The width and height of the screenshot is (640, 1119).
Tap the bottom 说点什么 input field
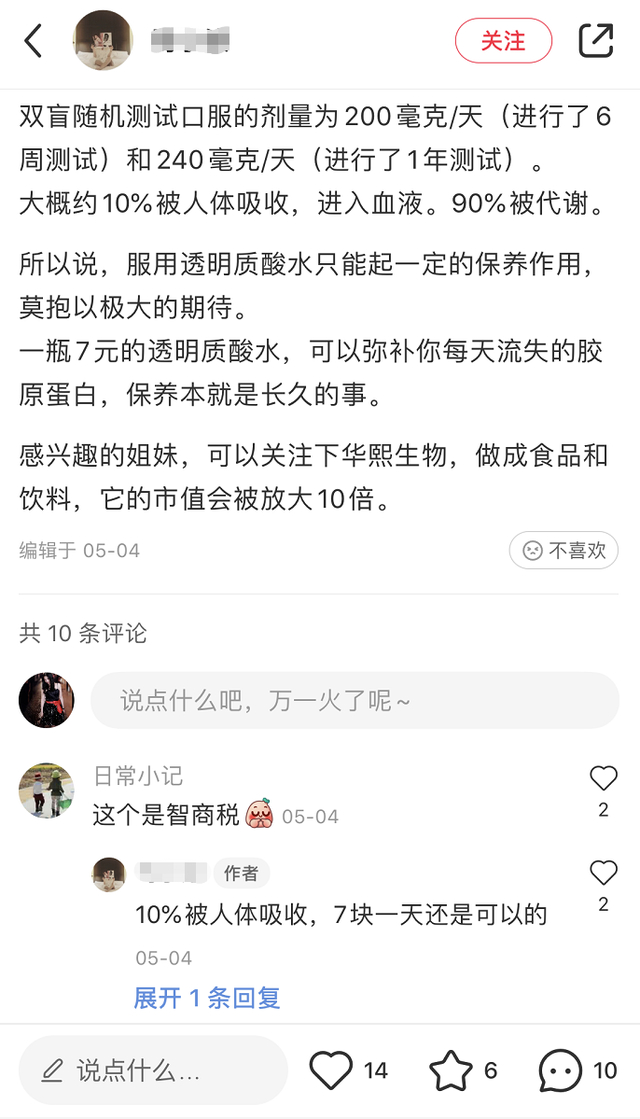click(x=152, y=1071)
